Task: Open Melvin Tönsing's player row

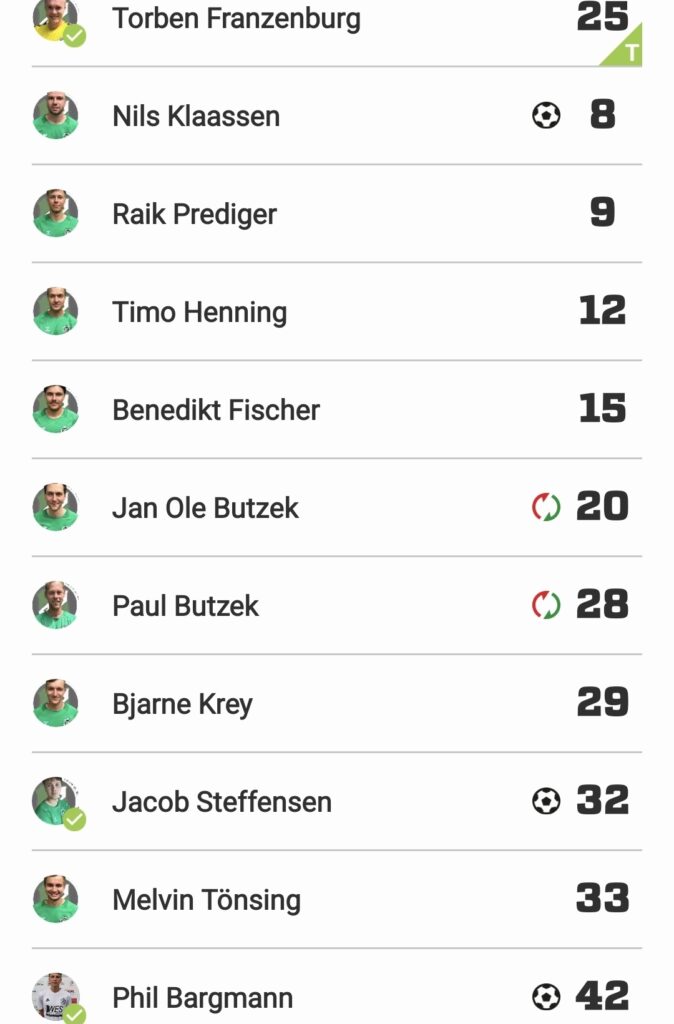Action: (x=206, y=900)
